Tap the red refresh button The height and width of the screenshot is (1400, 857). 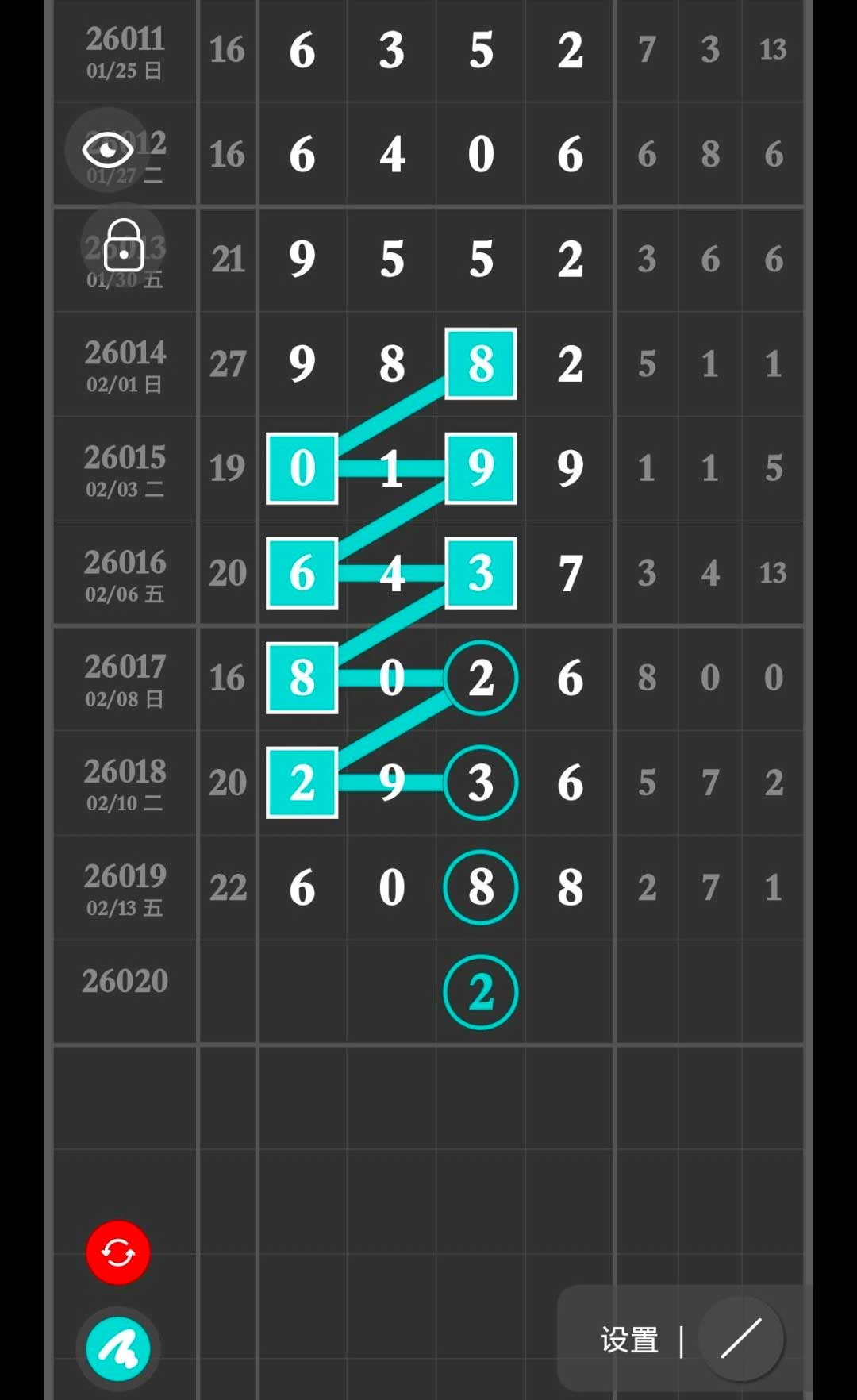[117, 1253]
